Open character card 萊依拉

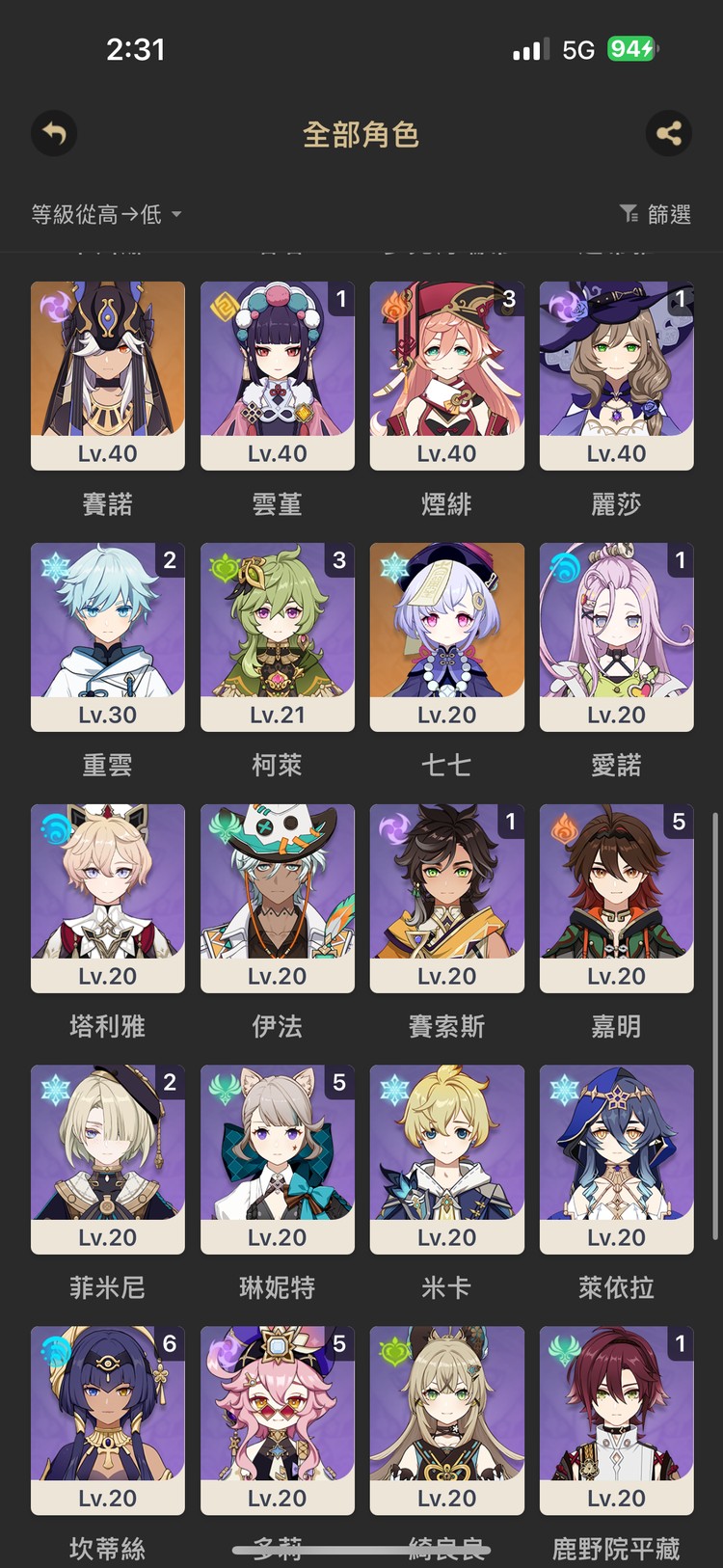click(617, 1160)
